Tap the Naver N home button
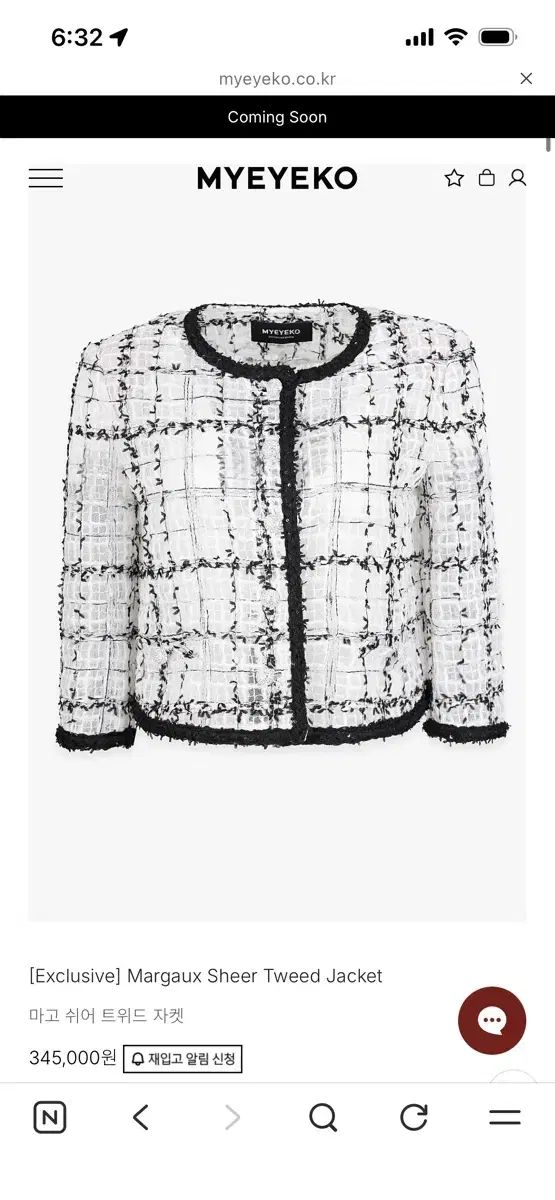The height and width of the screenshot is (1200, 555). pyautogui.click(x=50, y=1117)
